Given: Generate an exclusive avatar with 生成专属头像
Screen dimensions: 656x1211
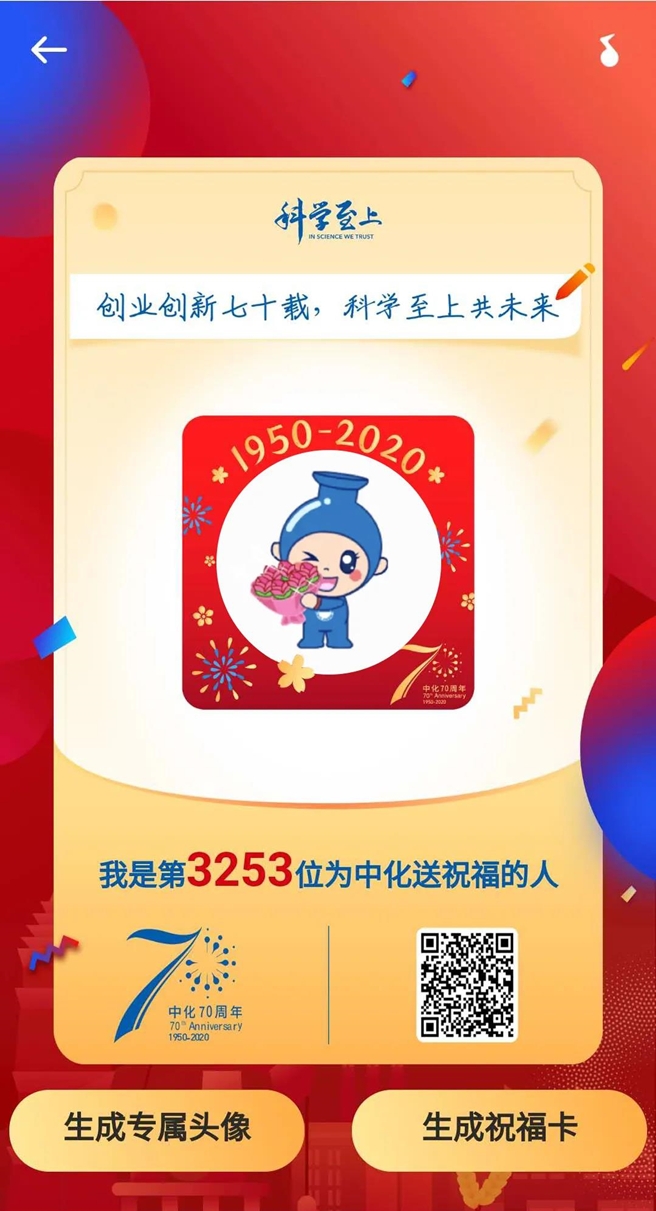Looking at the screenshot, I should point(156,1129).
